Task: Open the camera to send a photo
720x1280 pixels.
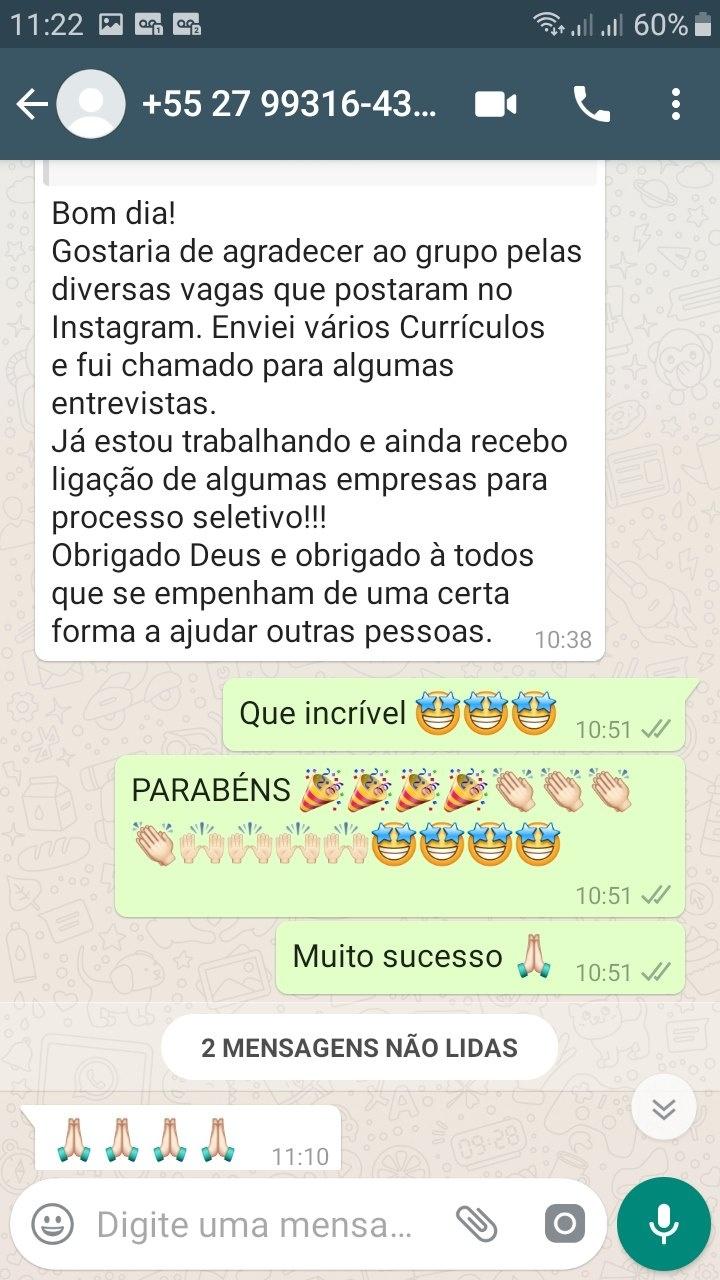Action: [565, 1224]
